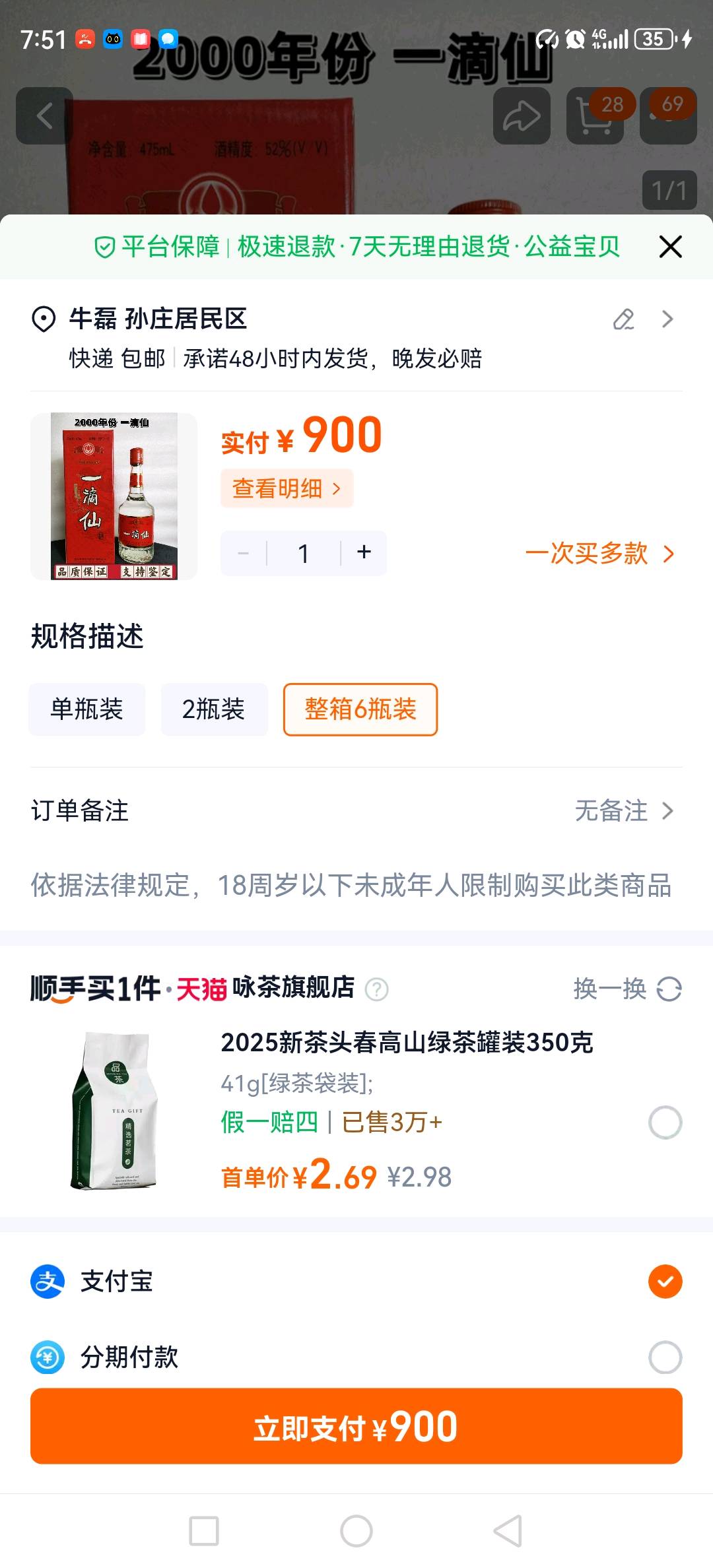Image resolution: width=713 pixels, height=1568 pixels.
Task: Tap the favorites icon showing 69
Action: (x=667, y=115)
